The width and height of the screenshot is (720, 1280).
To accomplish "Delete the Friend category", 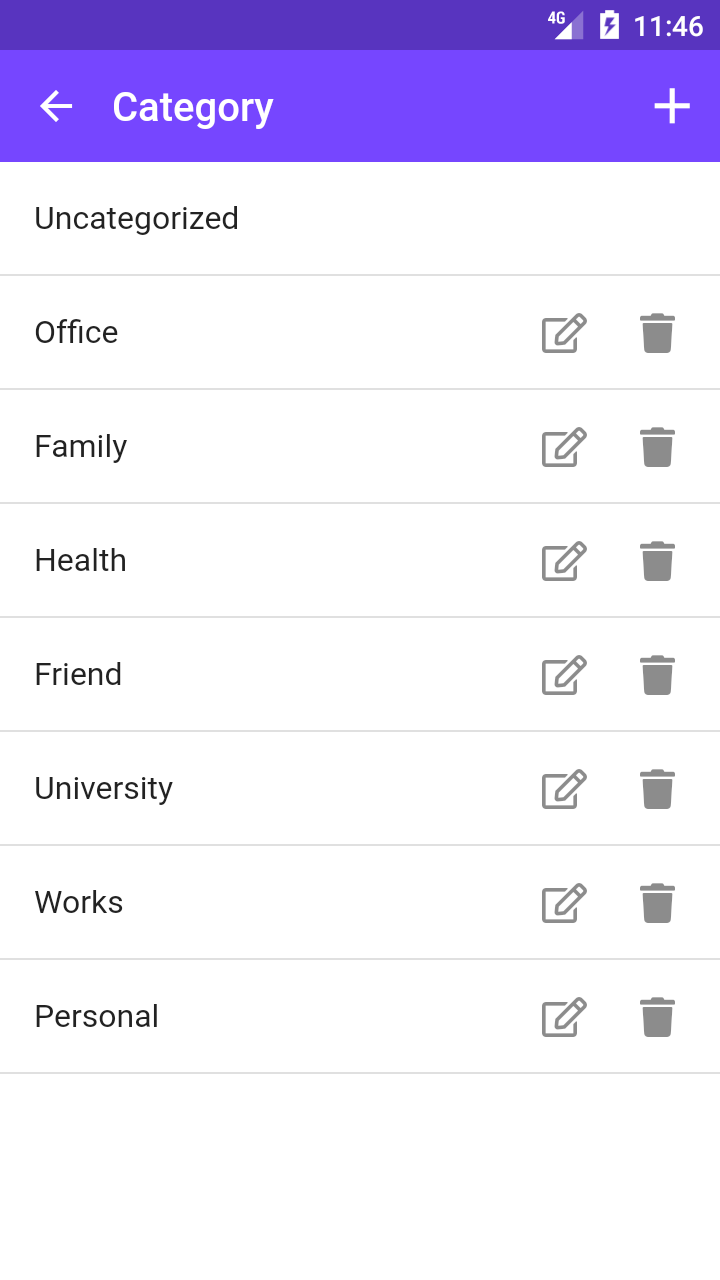I will [657, 675].
